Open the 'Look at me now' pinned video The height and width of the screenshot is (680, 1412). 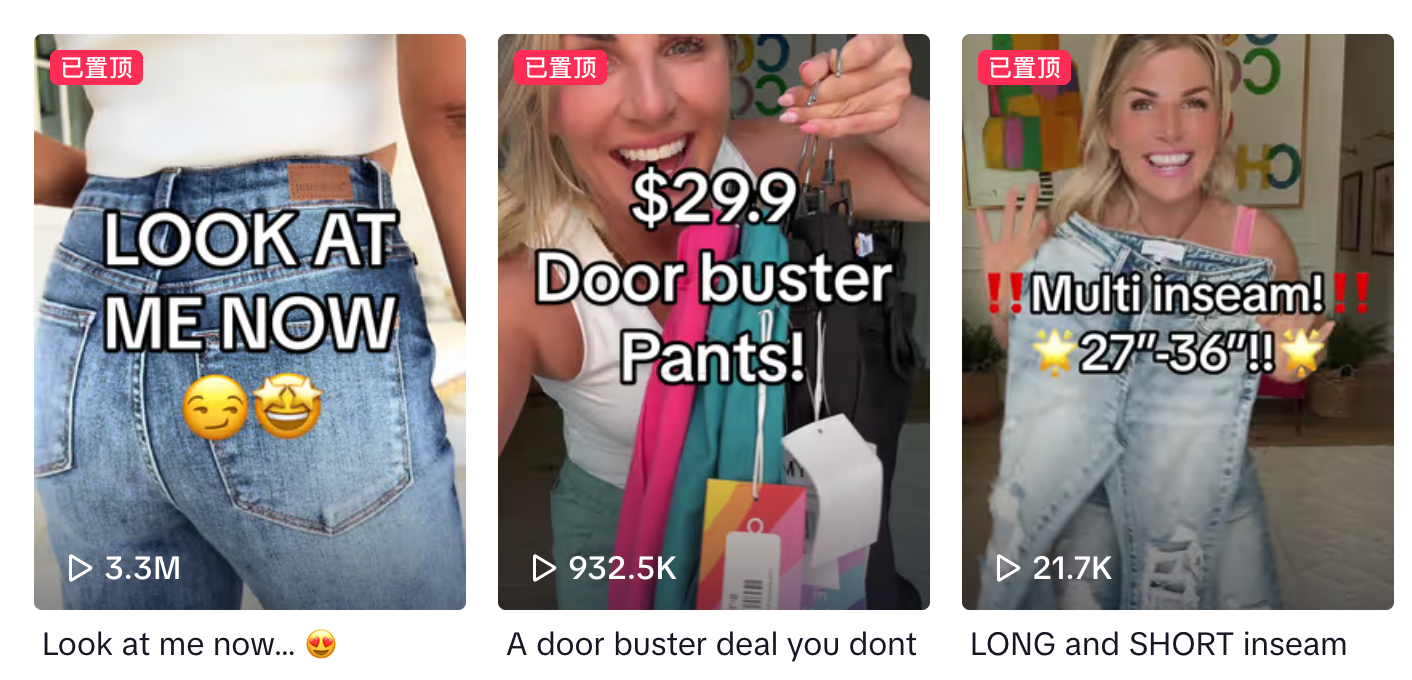pyautogui.click(x=250, y=321)
